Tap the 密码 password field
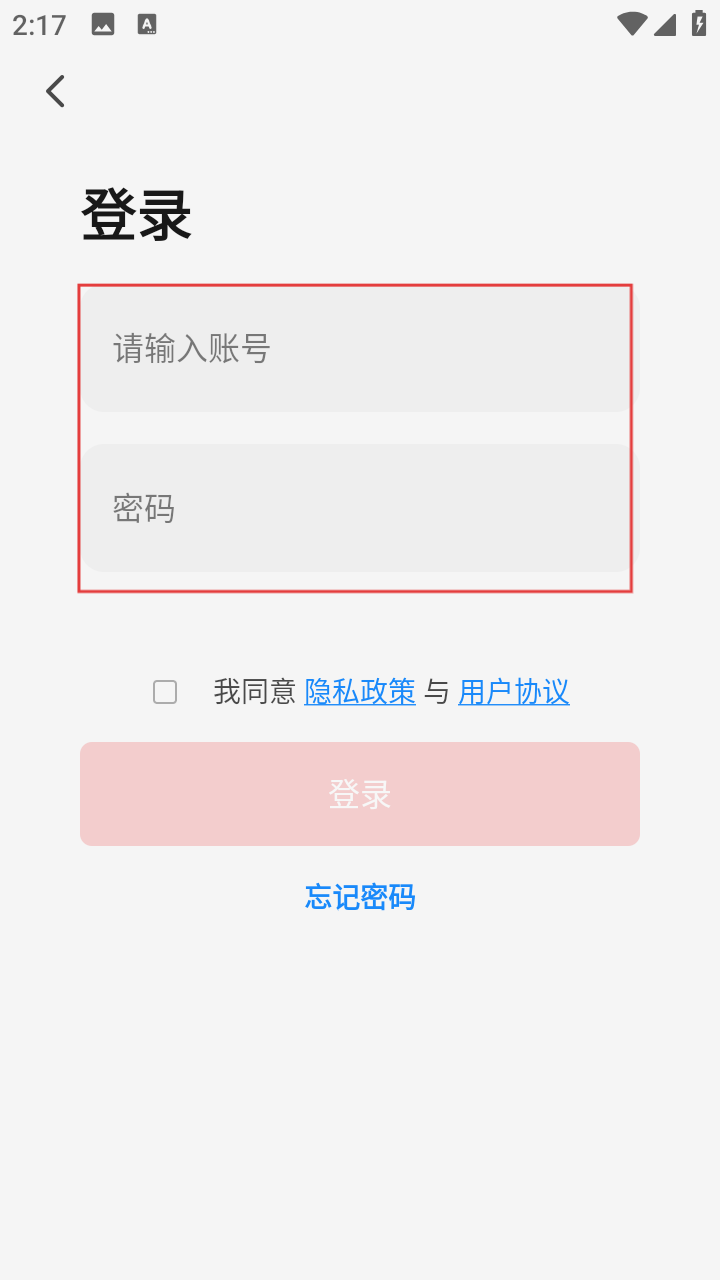Image resolution: width=720 pixels, height=1280 pixels. [x=358, y=508]
